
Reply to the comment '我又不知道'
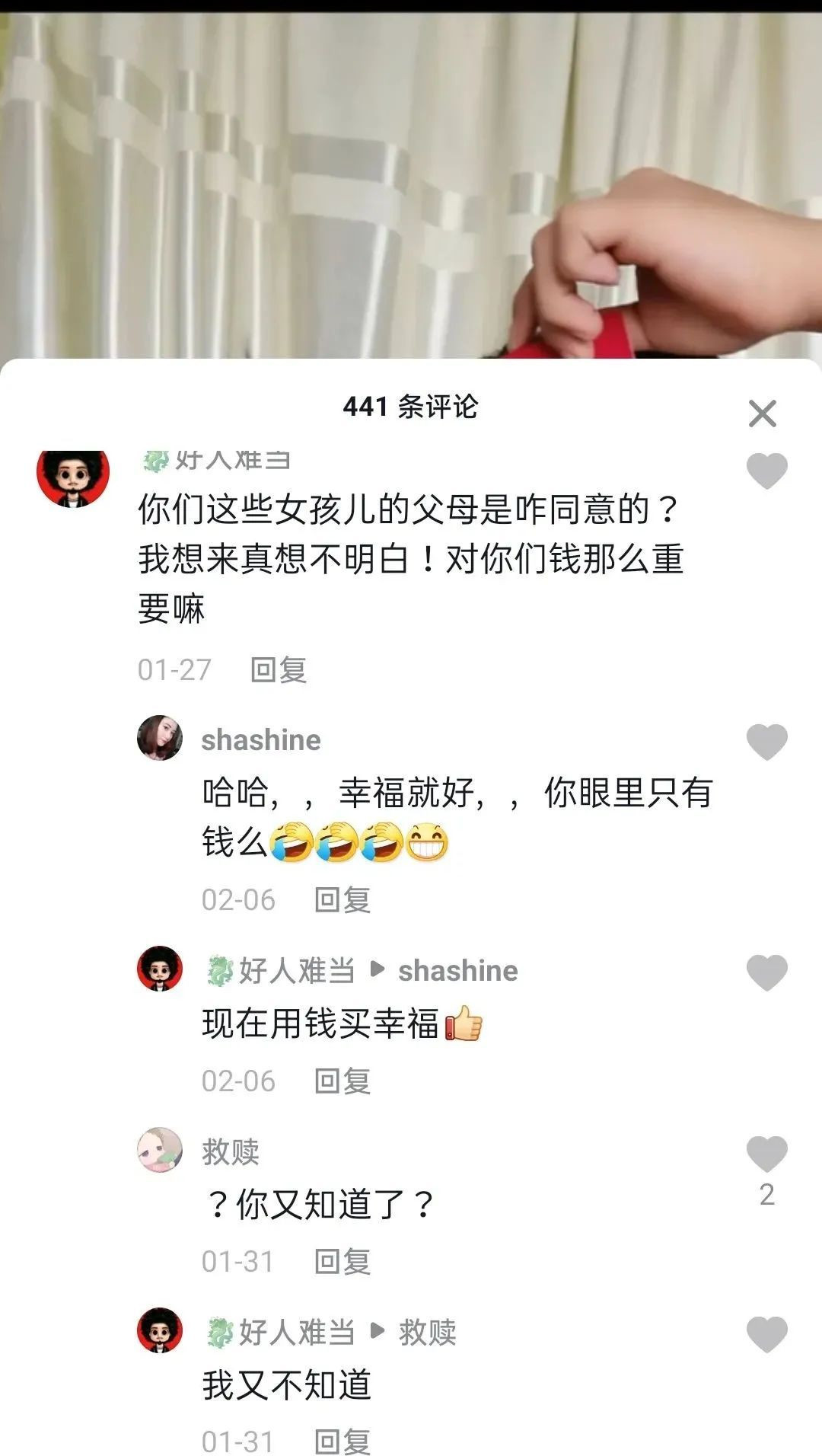point(342,1442)
